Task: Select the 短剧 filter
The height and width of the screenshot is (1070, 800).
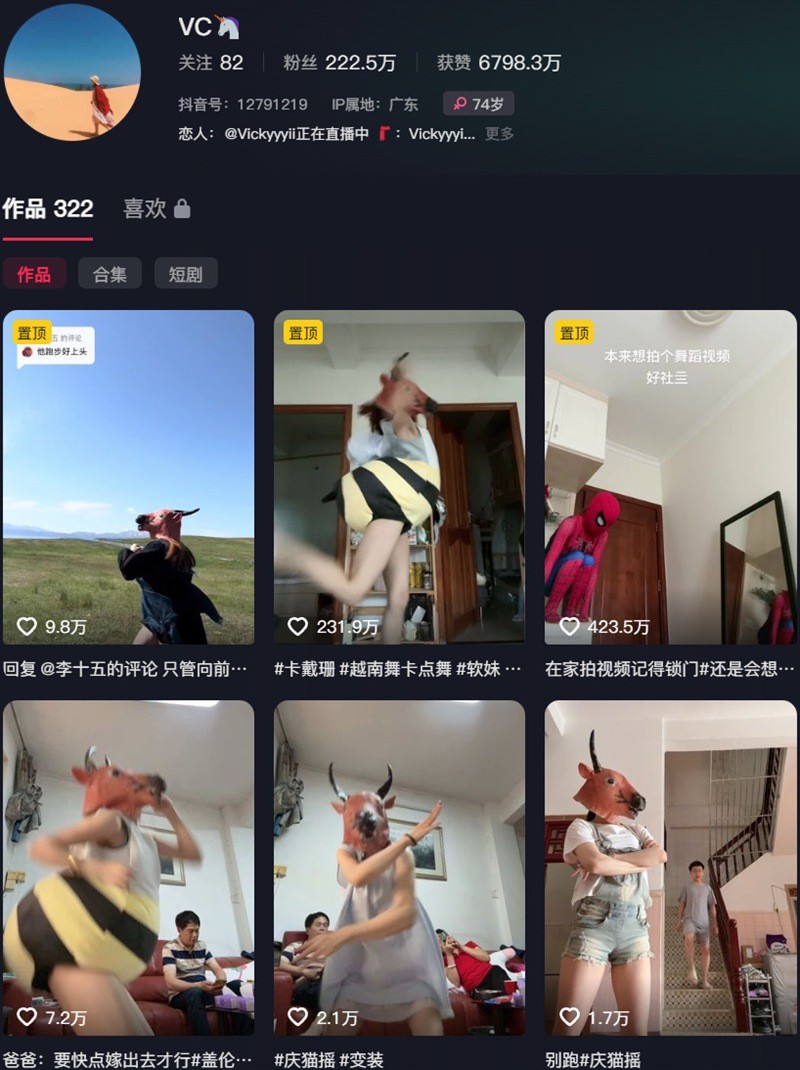Action: (185, 273)
